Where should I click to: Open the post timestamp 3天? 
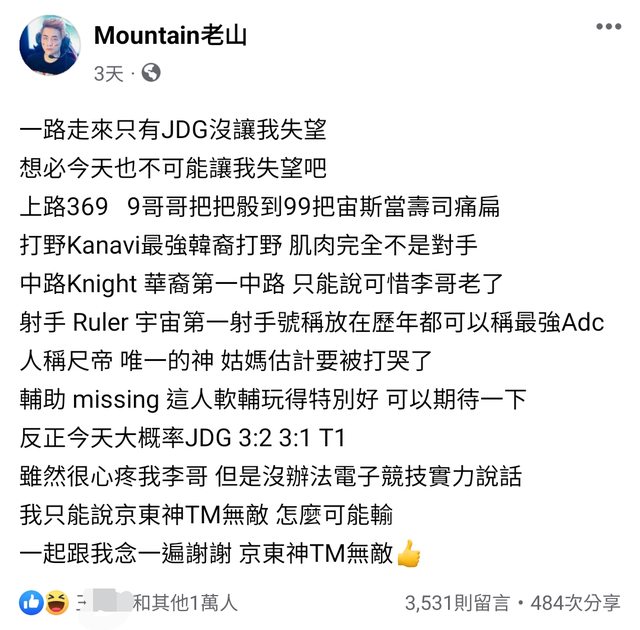tap(108, 72)
